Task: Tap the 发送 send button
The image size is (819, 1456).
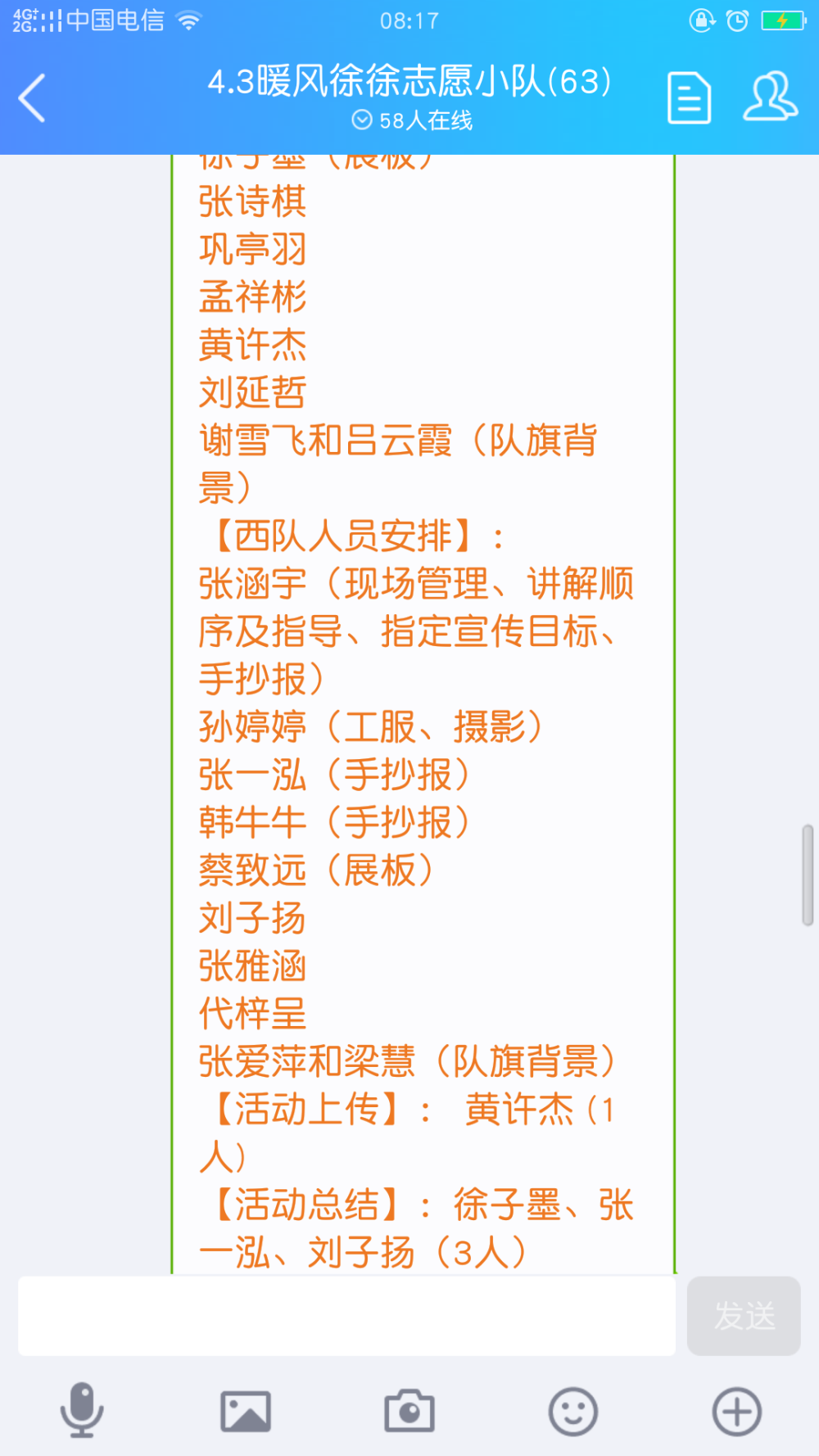Action: point(744,1316)
